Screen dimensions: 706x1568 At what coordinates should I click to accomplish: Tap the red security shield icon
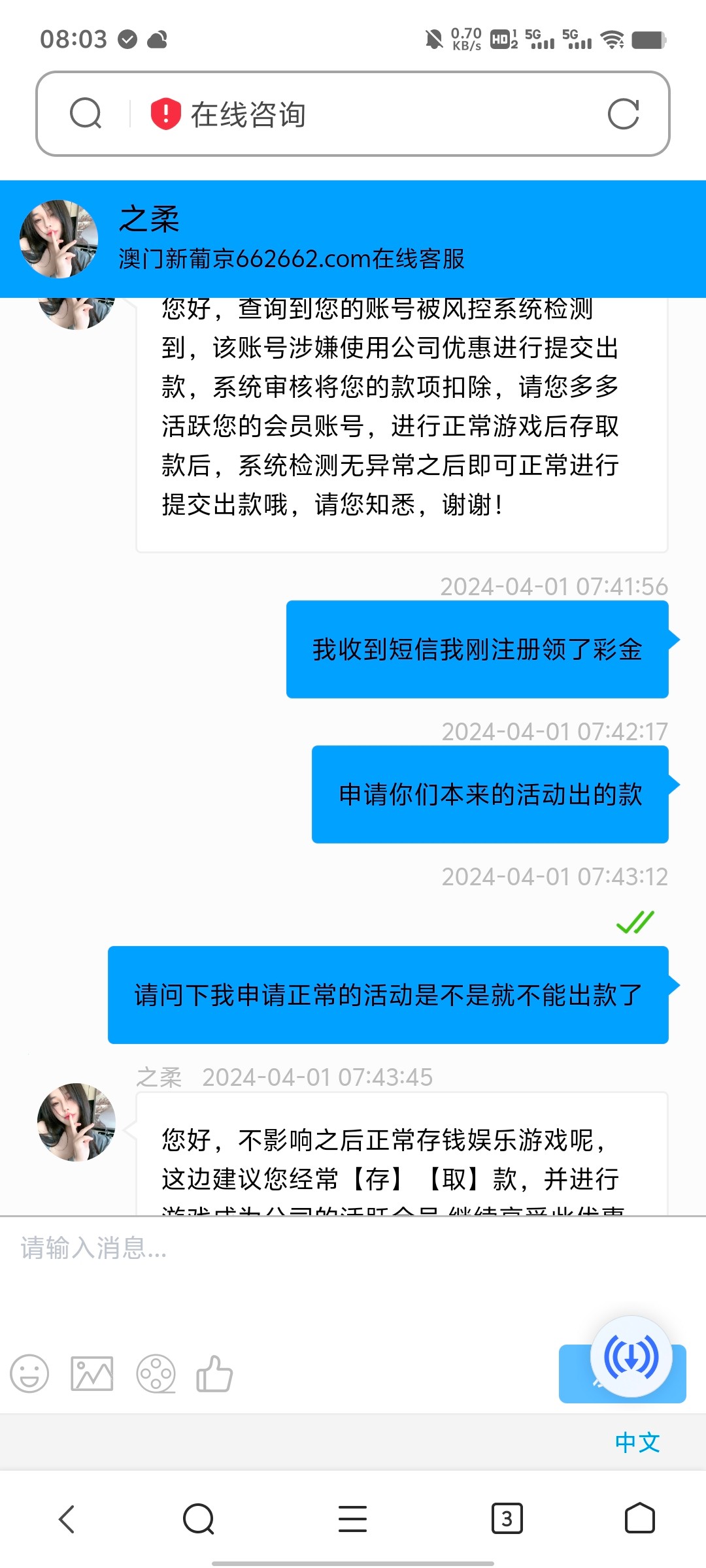[165, 114]
